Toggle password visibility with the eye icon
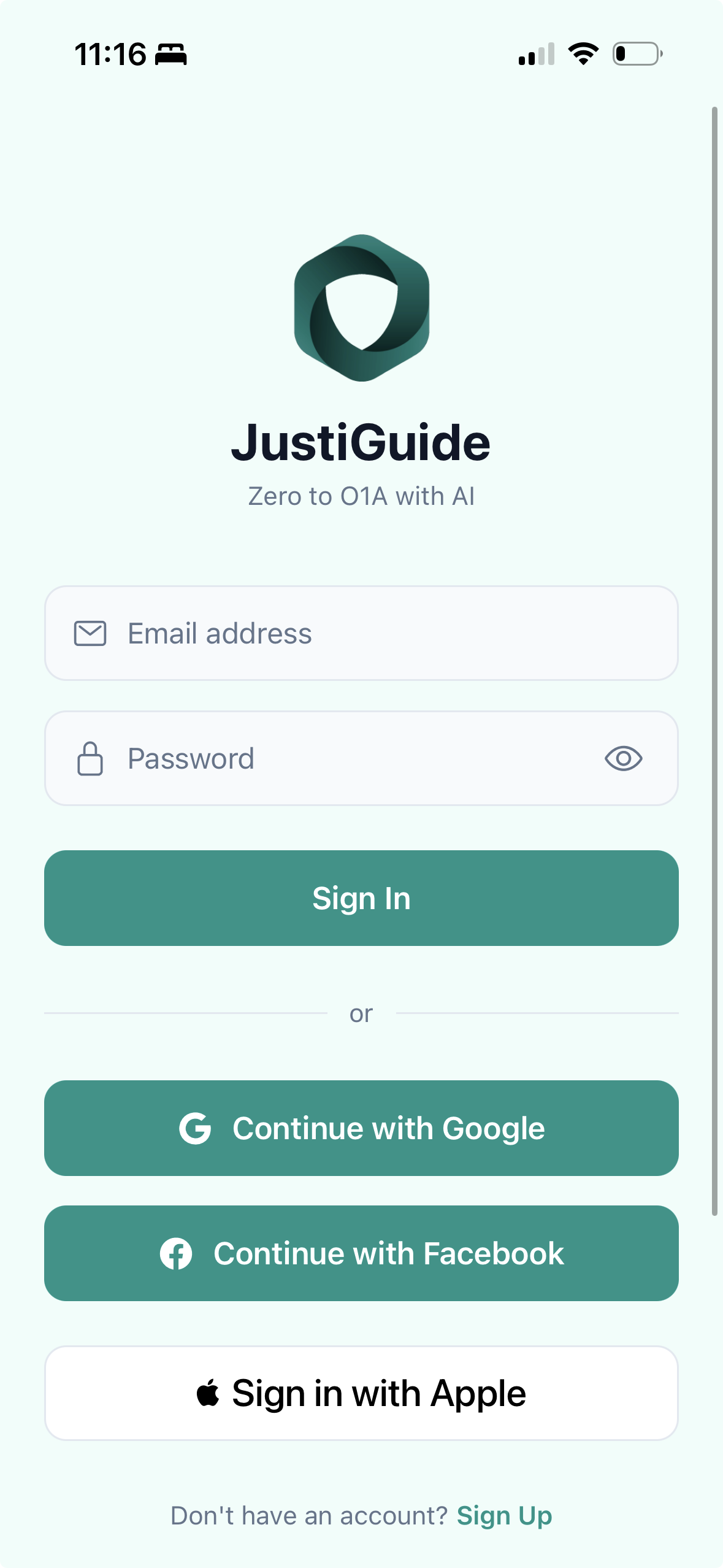This screenshot has width=723, height=1568. (x=624, y=758)
